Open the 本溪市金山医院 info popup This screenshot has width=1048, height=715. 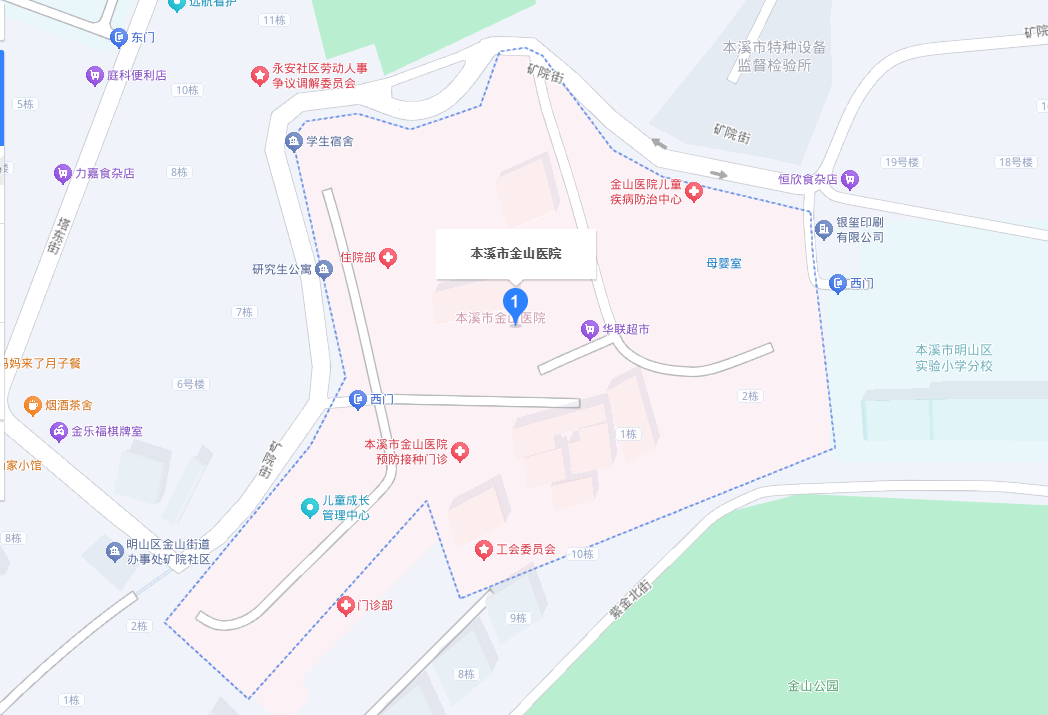(515, 254)
